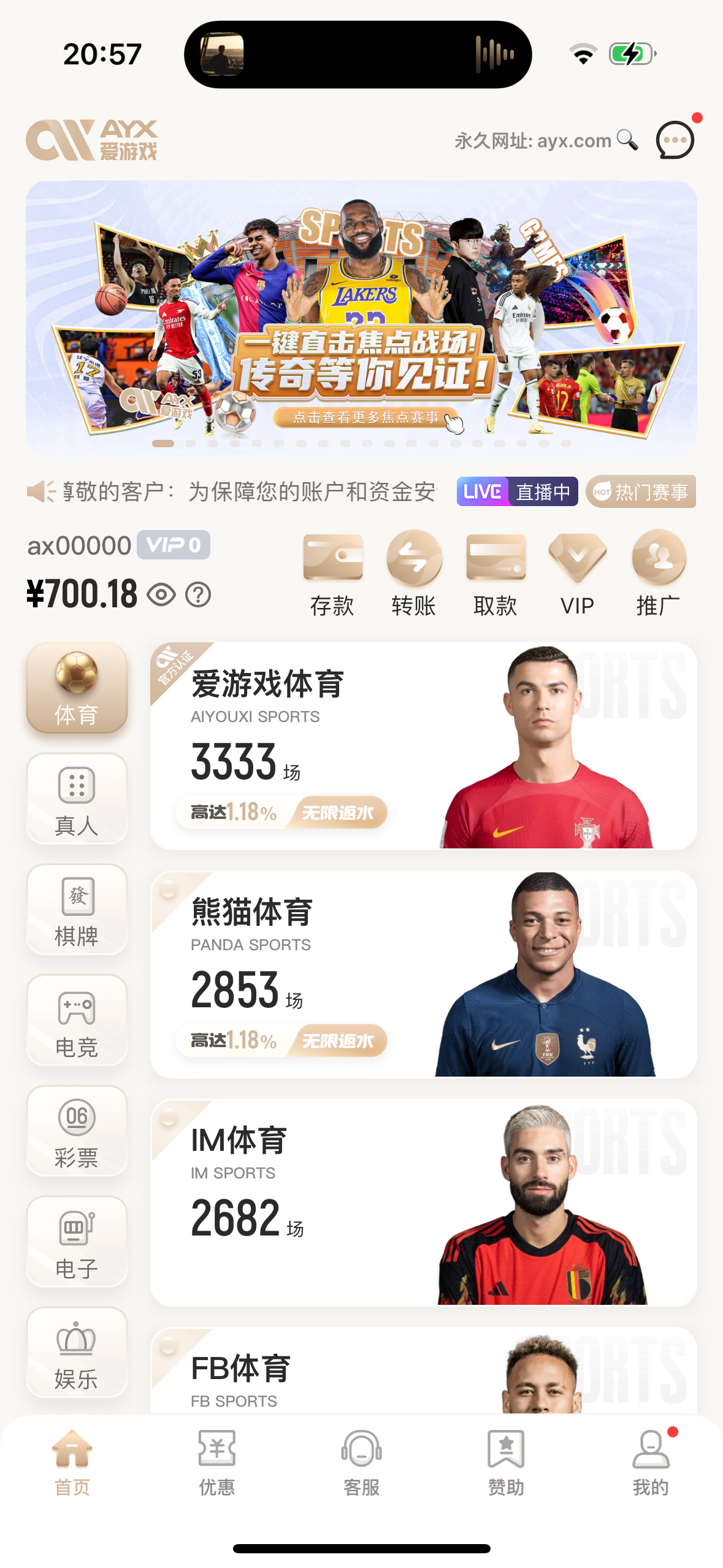The width and height of the screenshot is (723, 1568).
Task: Open 爱游戏体育 sports card
Action: point(423,746)
